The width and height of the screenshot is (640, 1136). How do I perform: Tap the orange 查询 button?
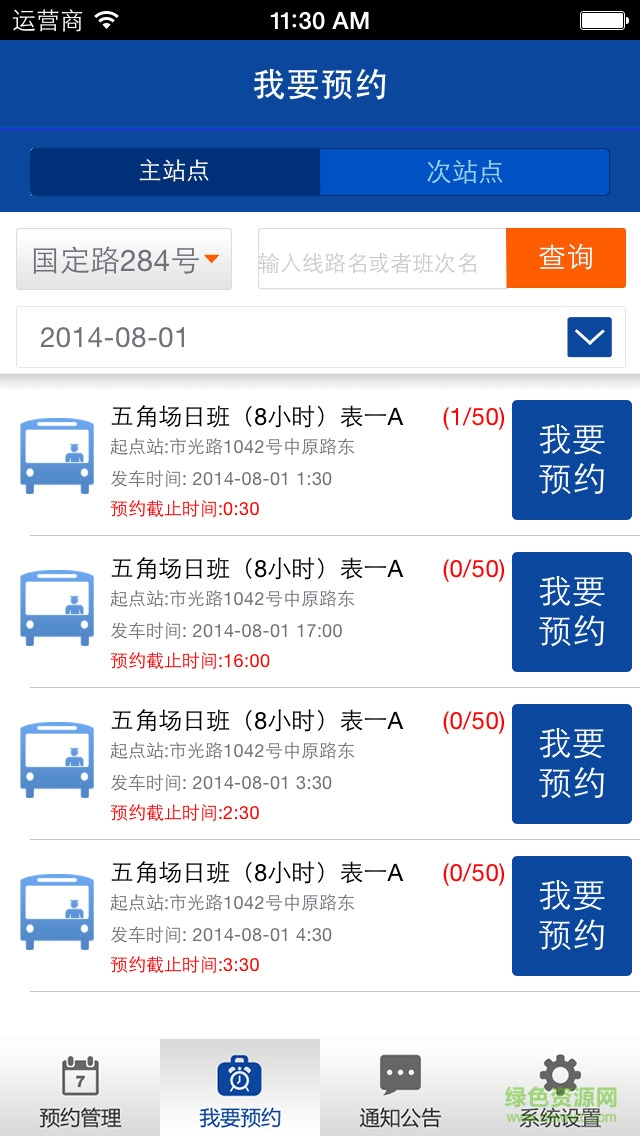tap(566, 258)
